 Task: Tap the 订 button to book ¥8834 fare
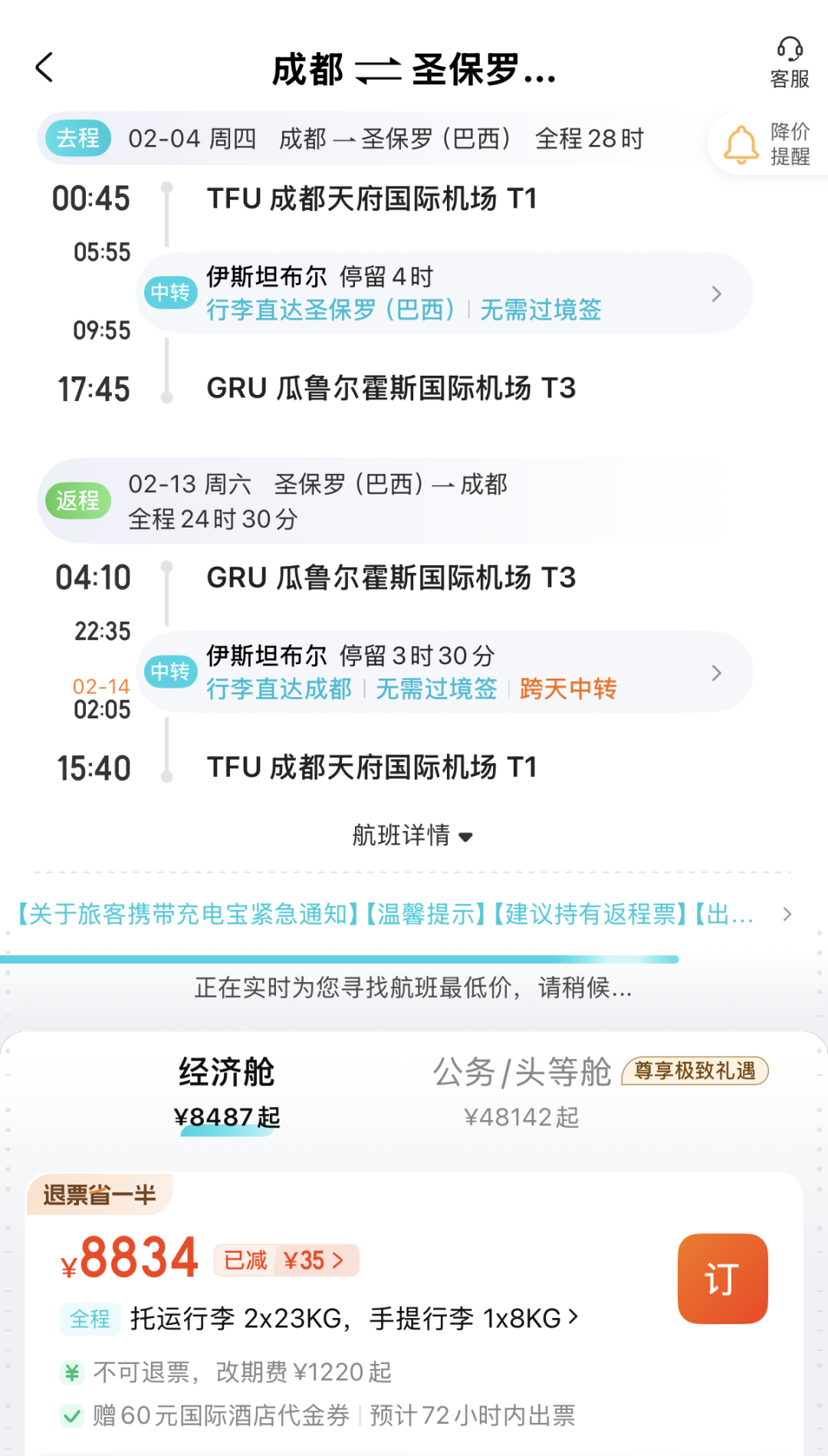[722, 1278]
